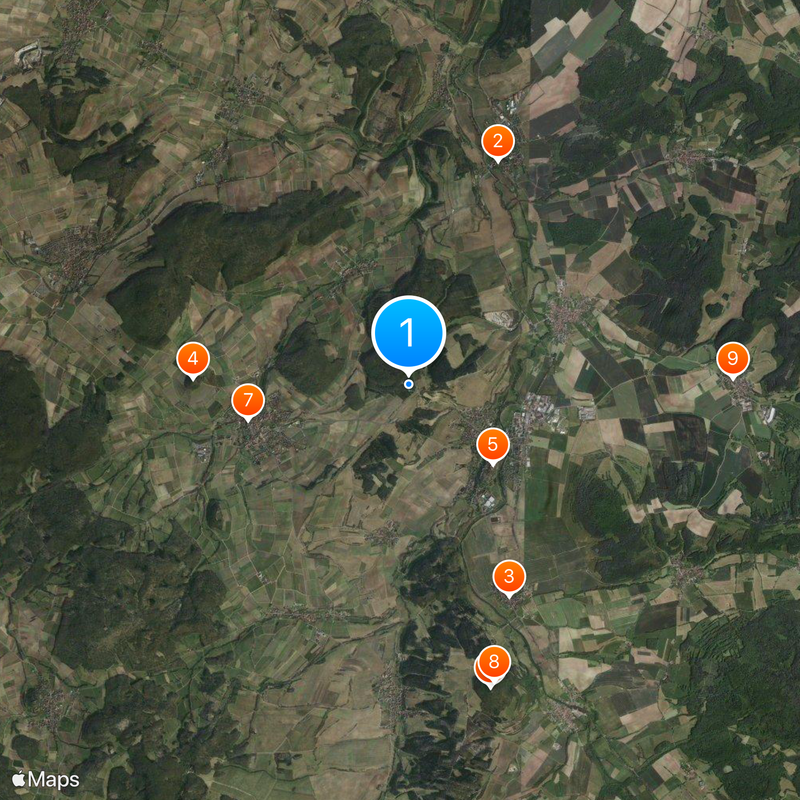Tap map marker number 5
800x800 pixels.
(492, 444)
